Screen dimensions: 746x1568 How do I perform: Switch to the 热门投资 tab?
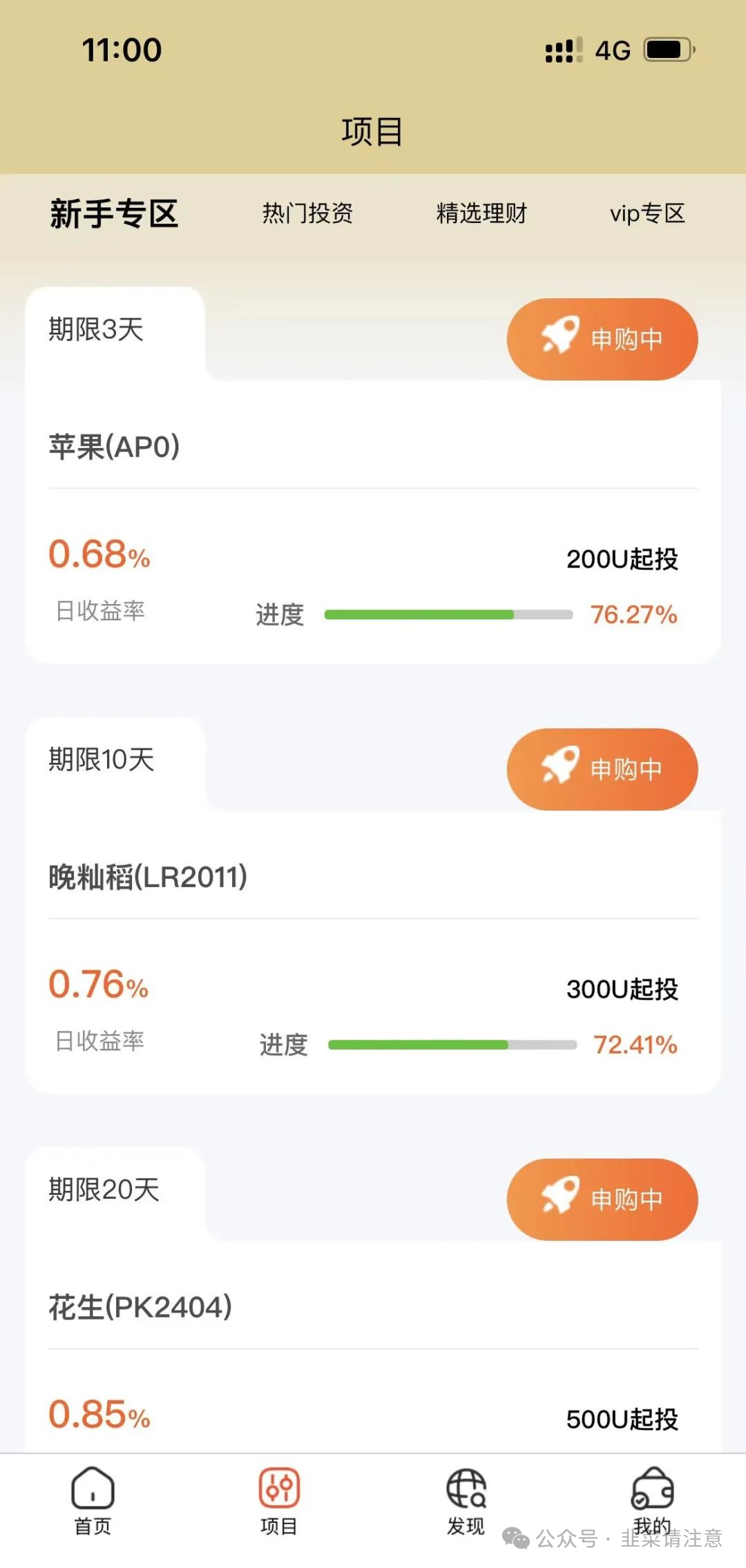click(307, 213)
